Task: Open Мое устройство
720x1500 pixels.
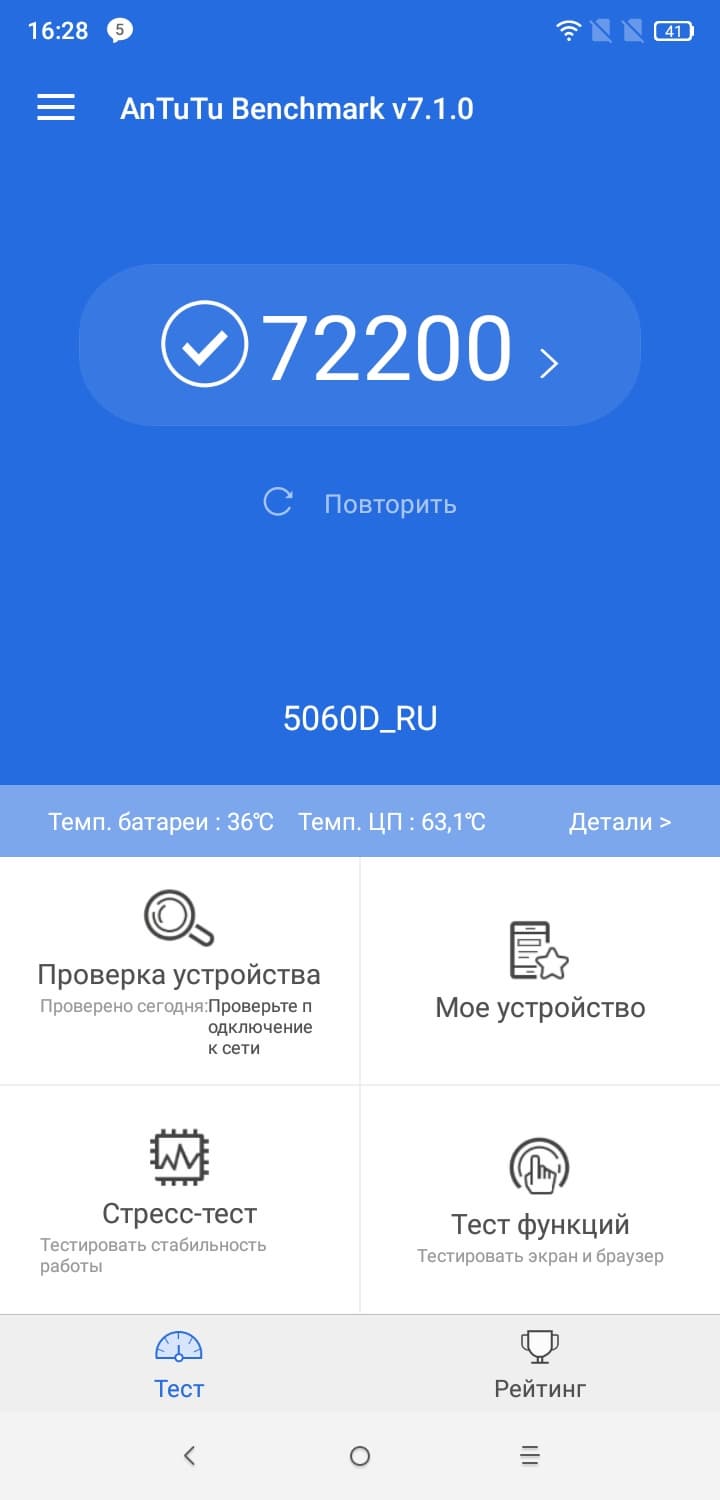Action: pyautogui.click(x=540, y=972)
